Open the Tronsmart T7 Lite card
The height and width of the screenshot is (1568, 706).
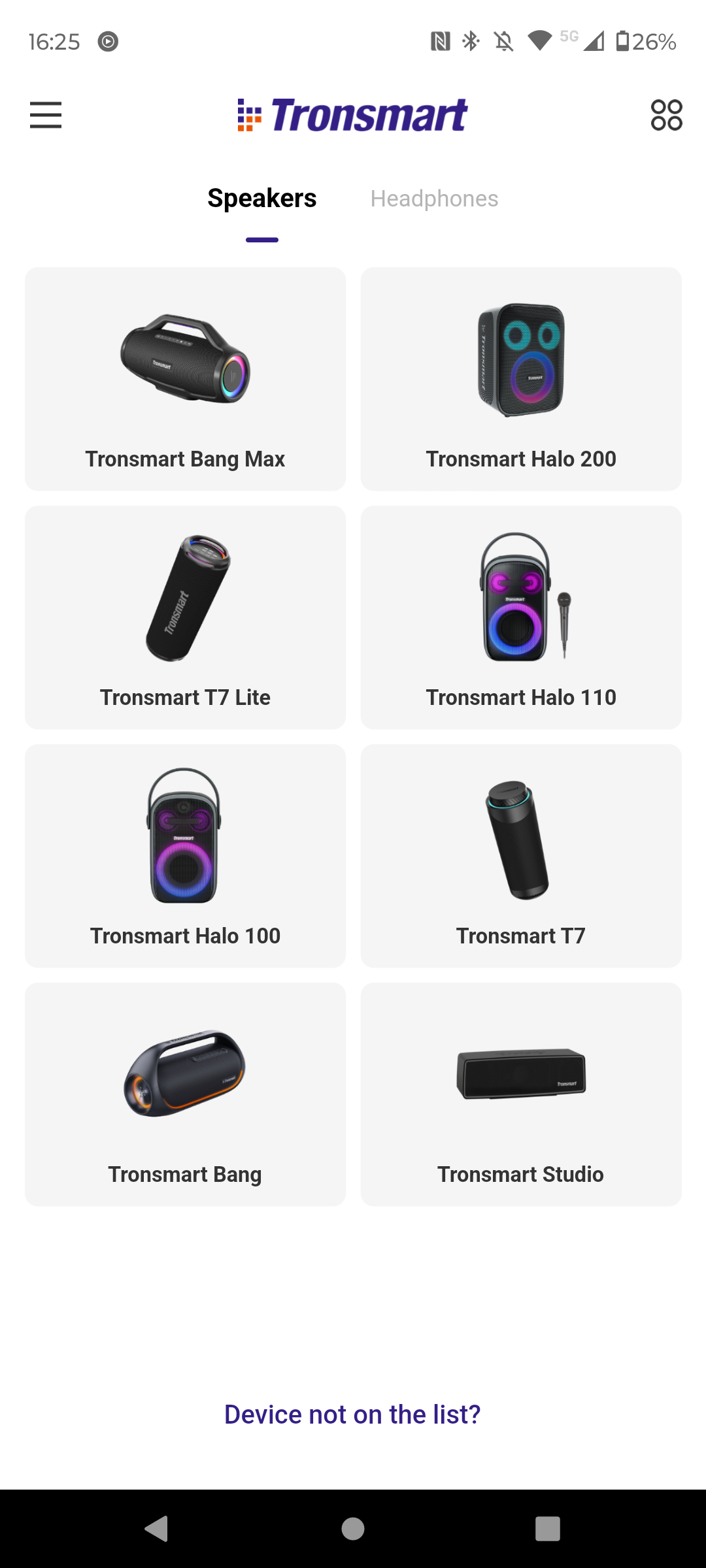click(185, 617)
